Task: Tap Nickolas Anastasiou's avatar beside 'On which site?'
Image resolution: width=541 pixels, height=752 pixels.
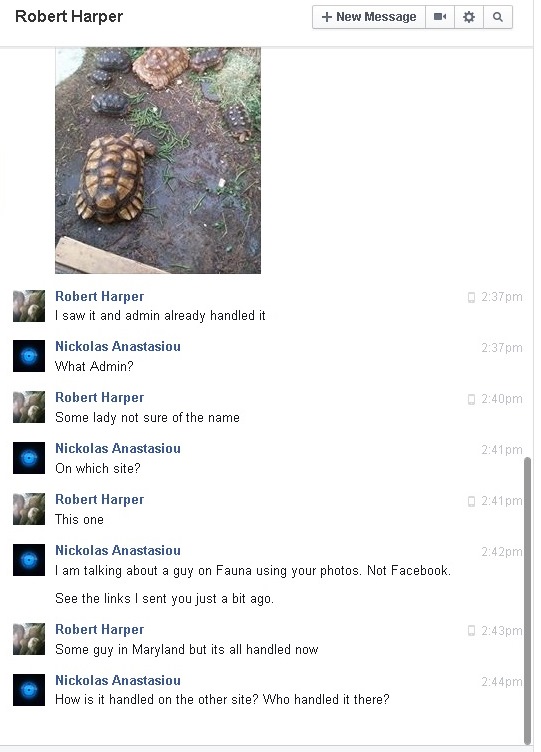Action: point(29,458)
